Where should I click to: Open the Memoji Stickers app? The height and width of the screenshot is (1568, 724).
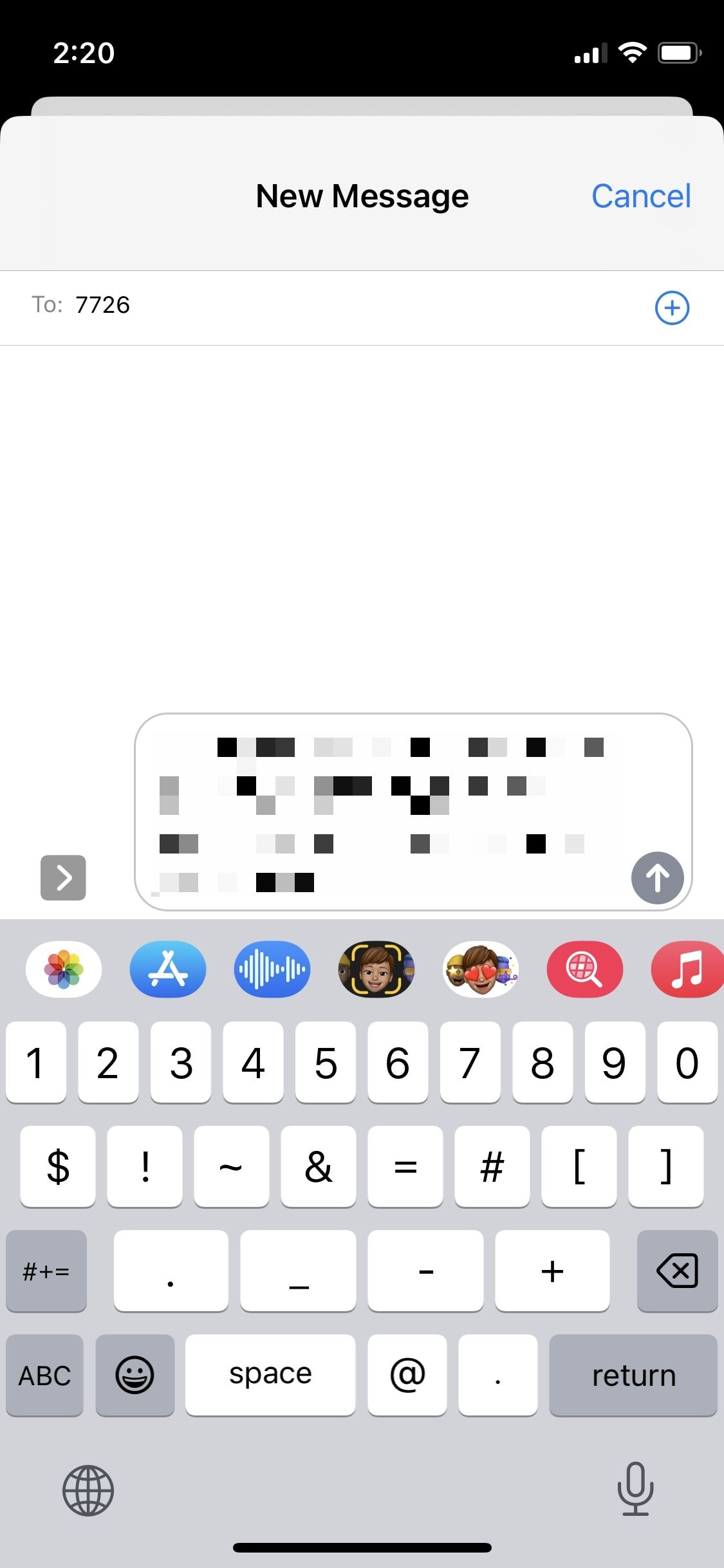click(x=481, y=969)
